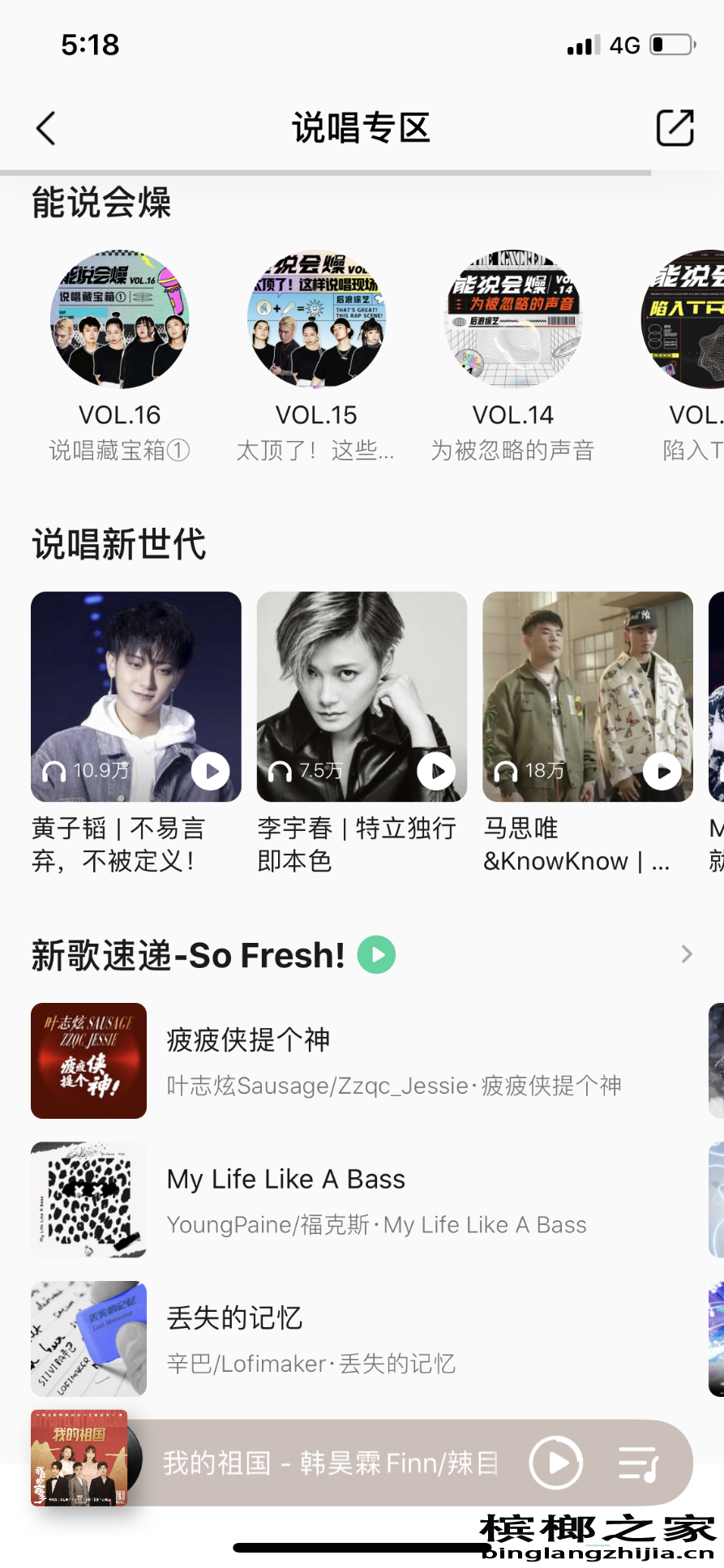Tap the mini player play button

[555, 1463]
